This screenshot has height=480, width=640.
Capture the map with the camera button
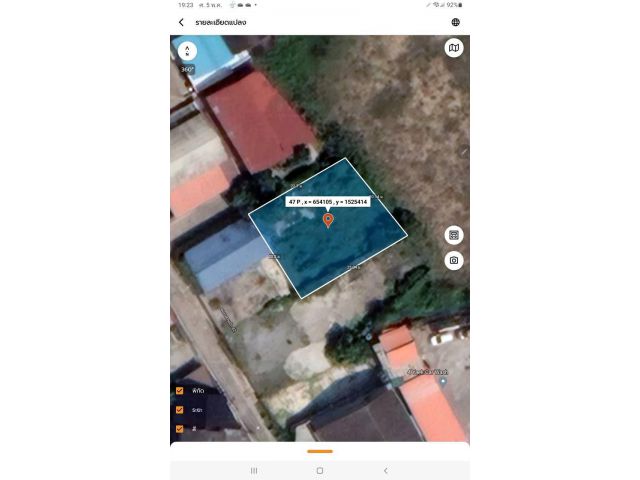point(454,260)
